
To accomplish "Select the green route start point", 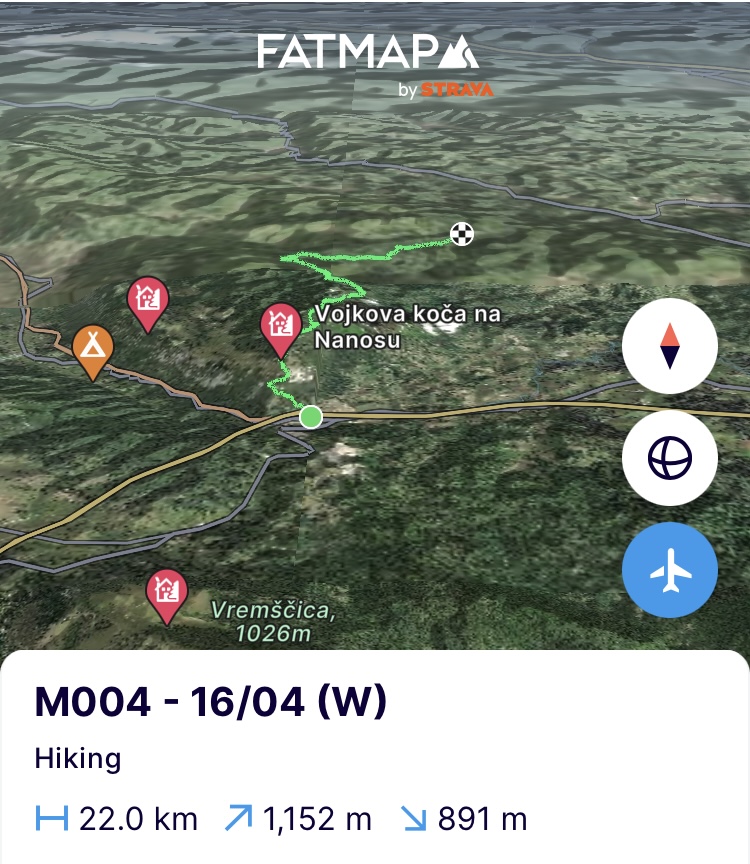I will tap(311, 416).
